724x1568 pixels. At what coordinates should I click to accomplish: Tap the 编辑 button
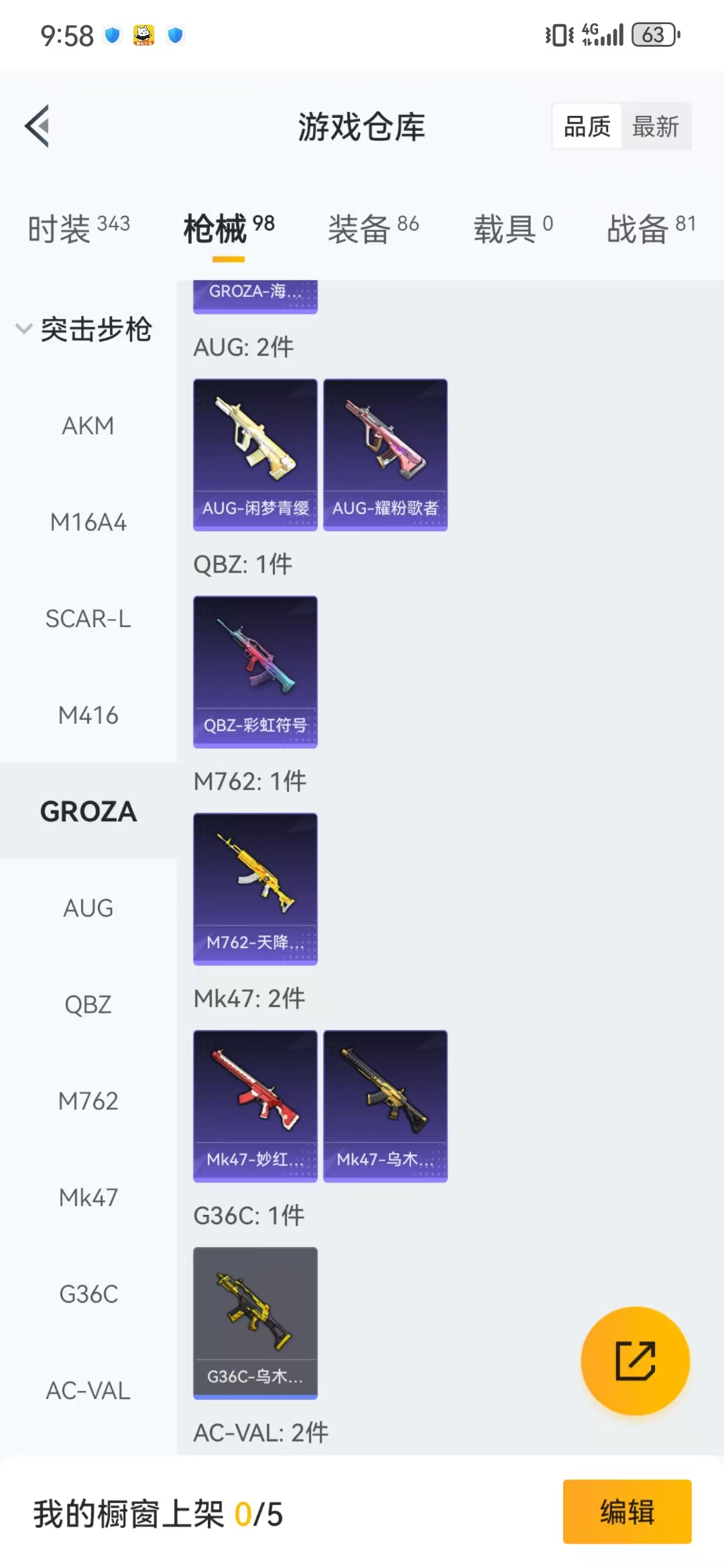[627, 1512]
